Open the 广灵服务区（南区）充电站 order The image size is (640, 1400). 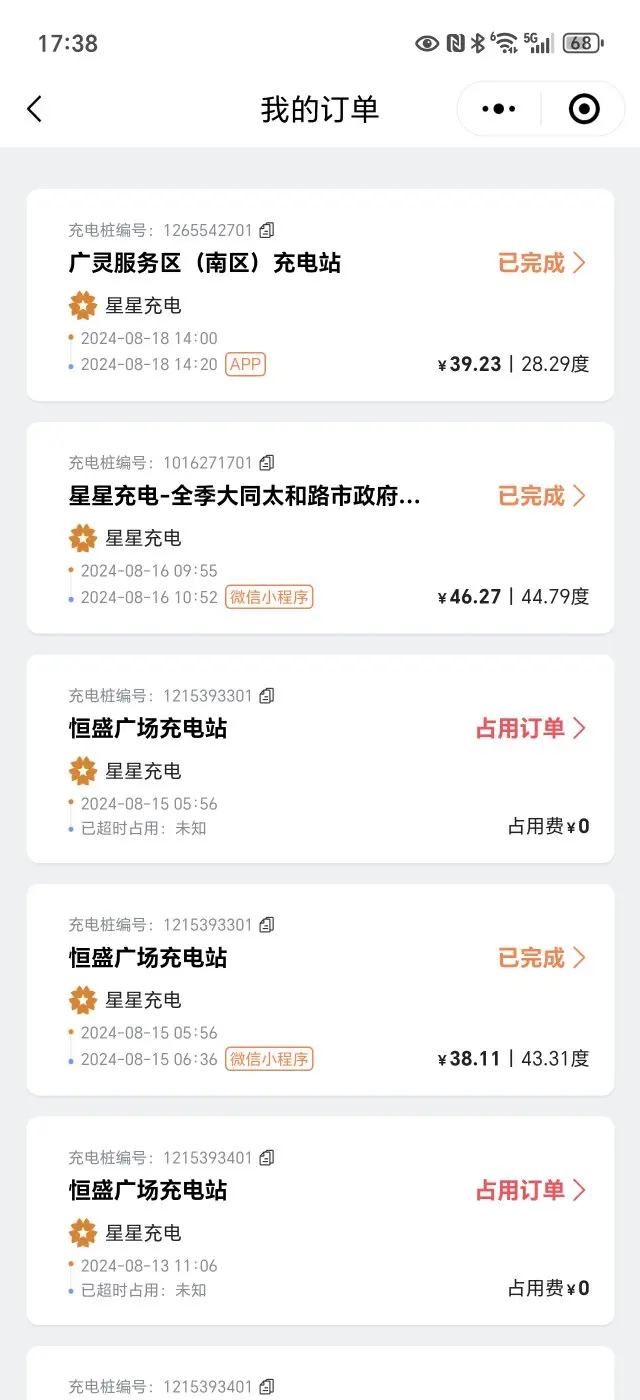point(320,295)
